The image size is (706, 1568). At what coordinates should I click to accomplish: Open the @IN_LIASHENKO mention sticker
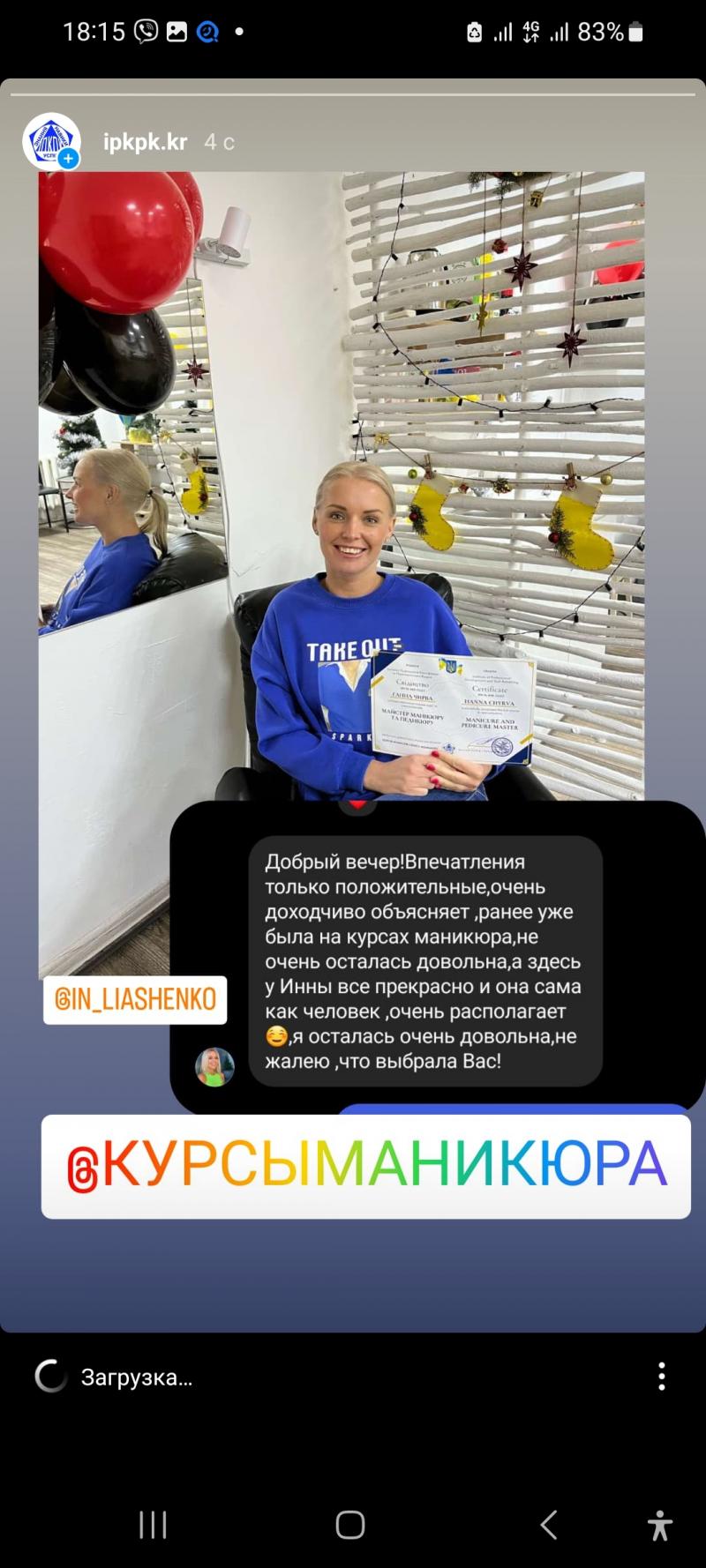coord(135,999)
